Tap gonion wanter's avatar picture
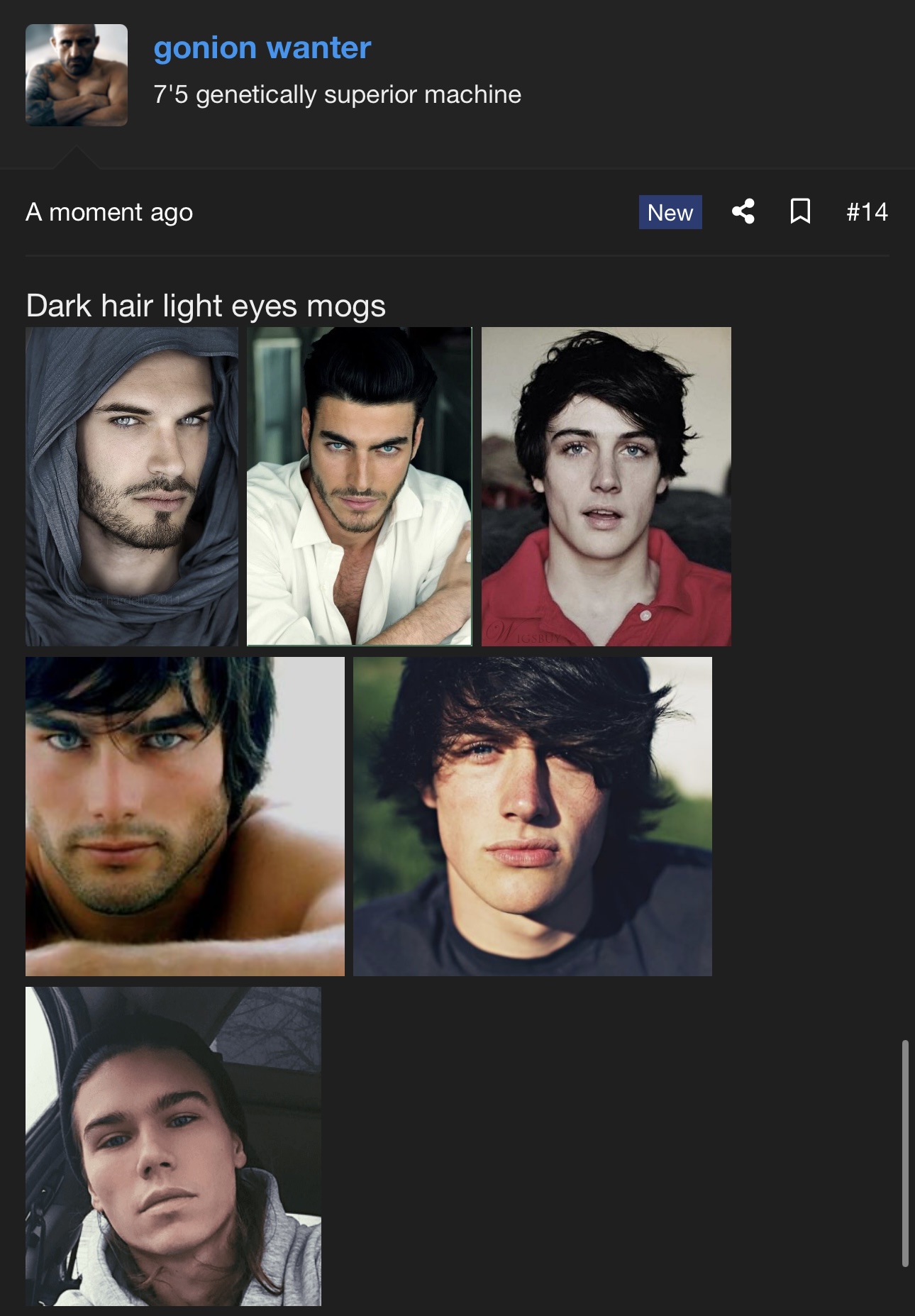 coord(77,75)
